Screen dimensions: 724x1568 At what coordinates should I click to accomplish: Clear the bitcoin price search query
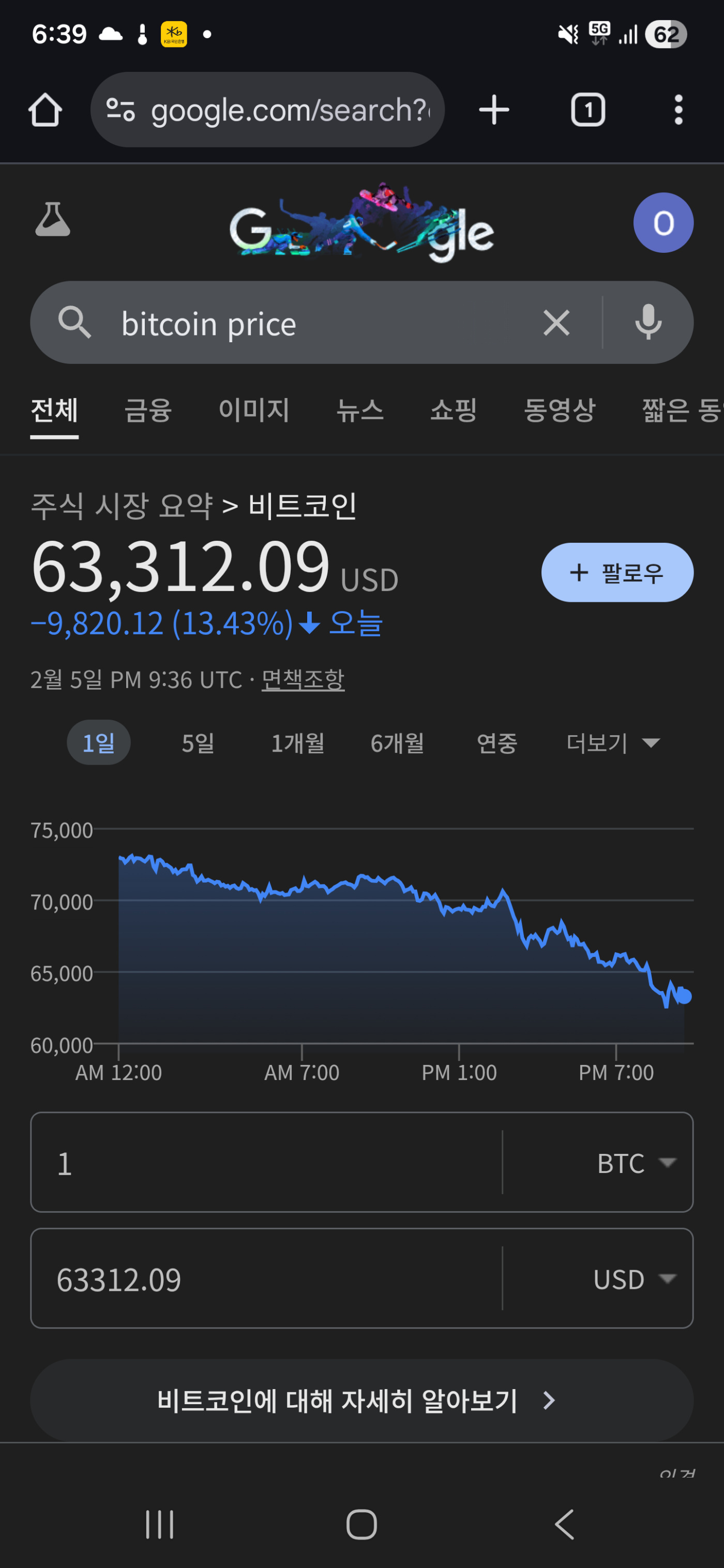tap(556, 323)
